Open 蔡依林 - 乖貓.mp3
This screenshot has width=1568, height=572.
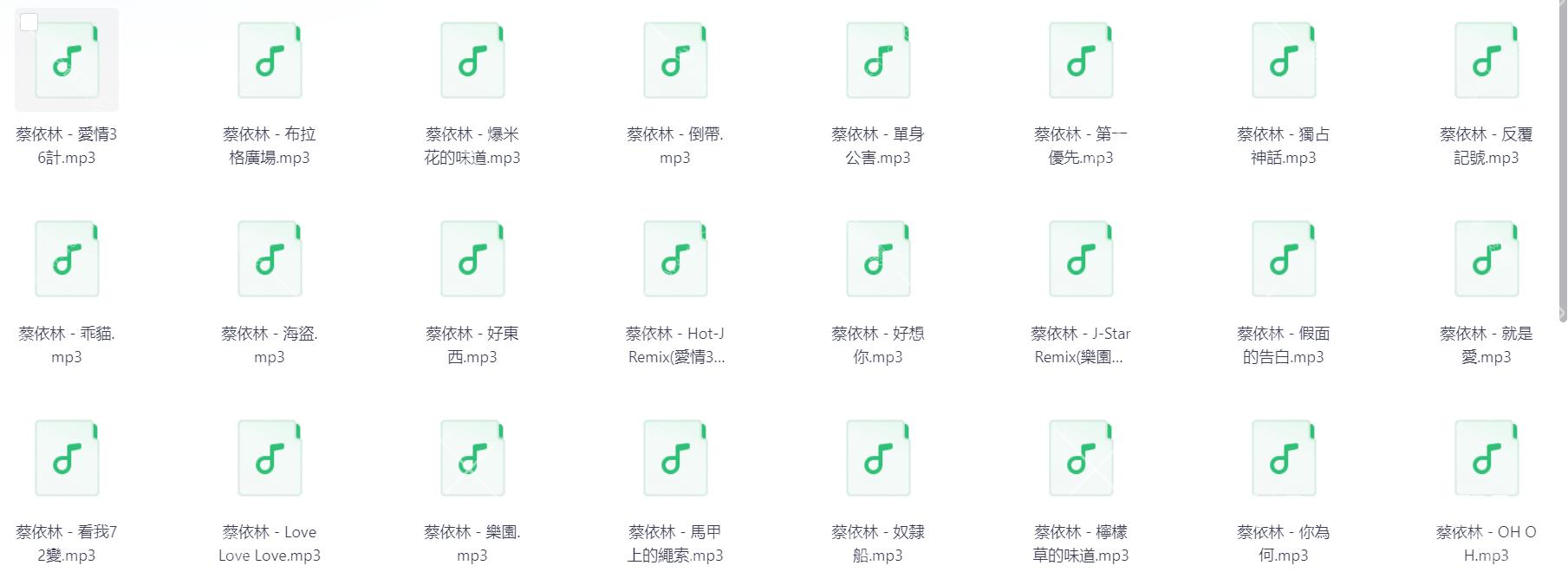(x=67, y=259)
